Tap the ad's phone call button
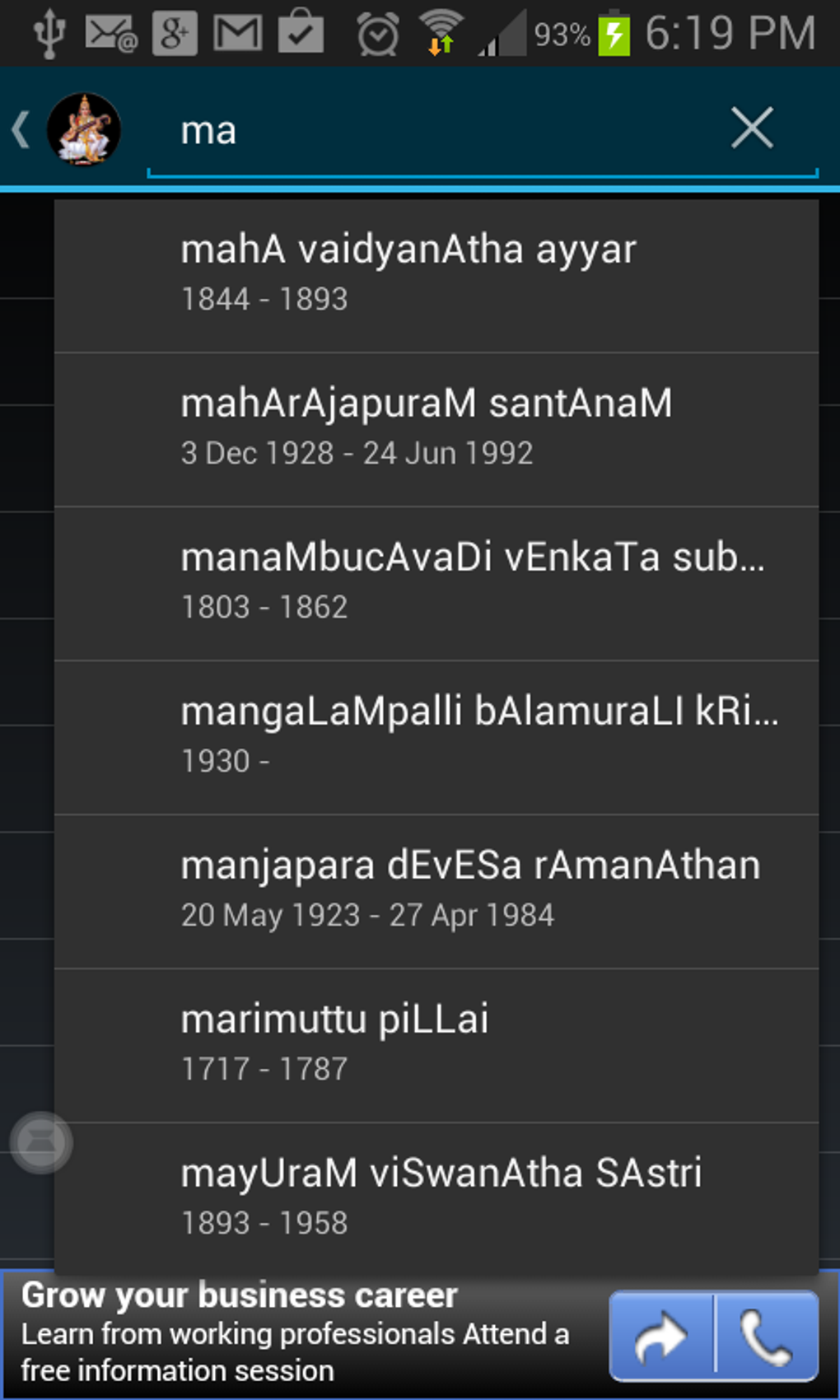 pyautogui.click(x=768, y=1336)
